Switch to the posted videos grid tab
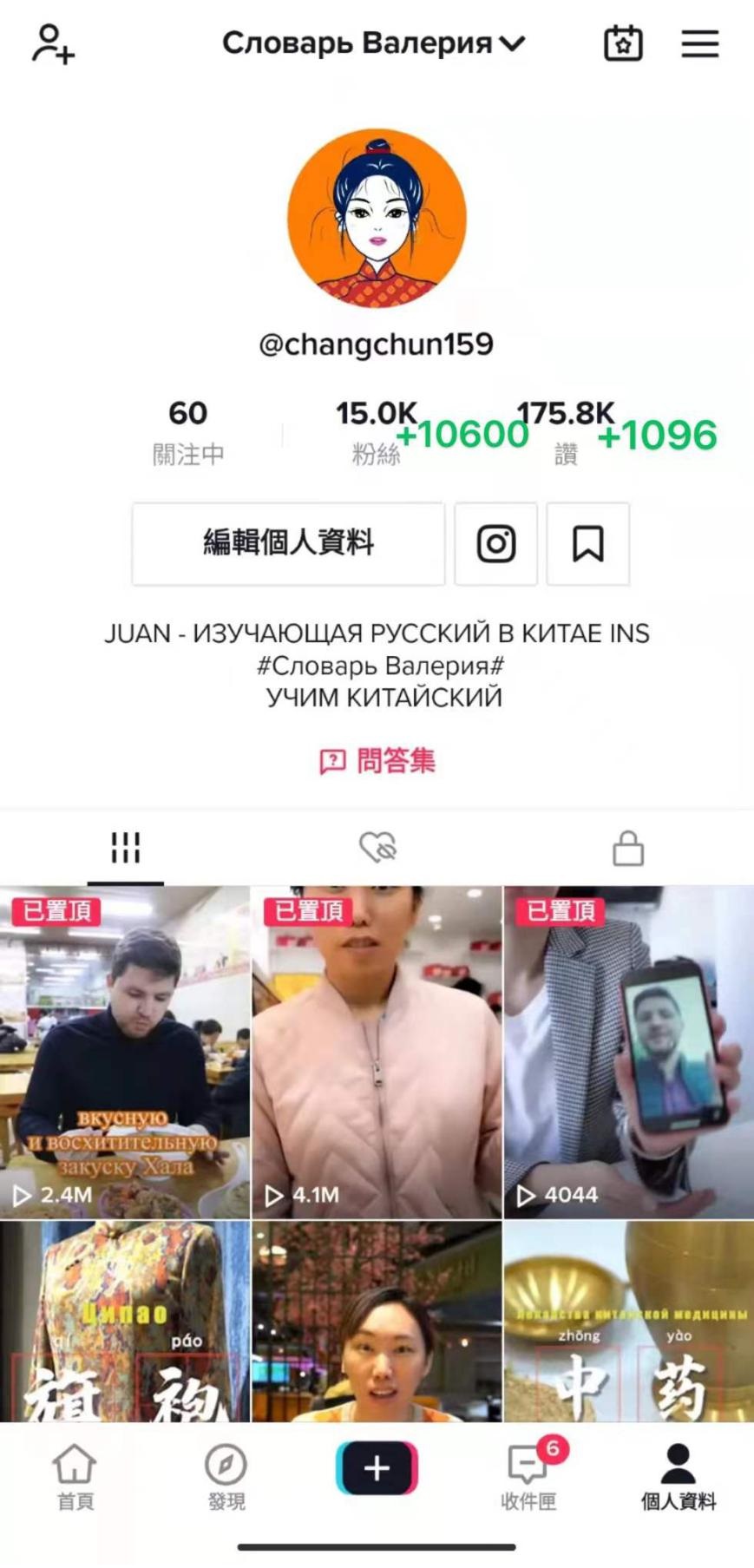 point(125,848)
